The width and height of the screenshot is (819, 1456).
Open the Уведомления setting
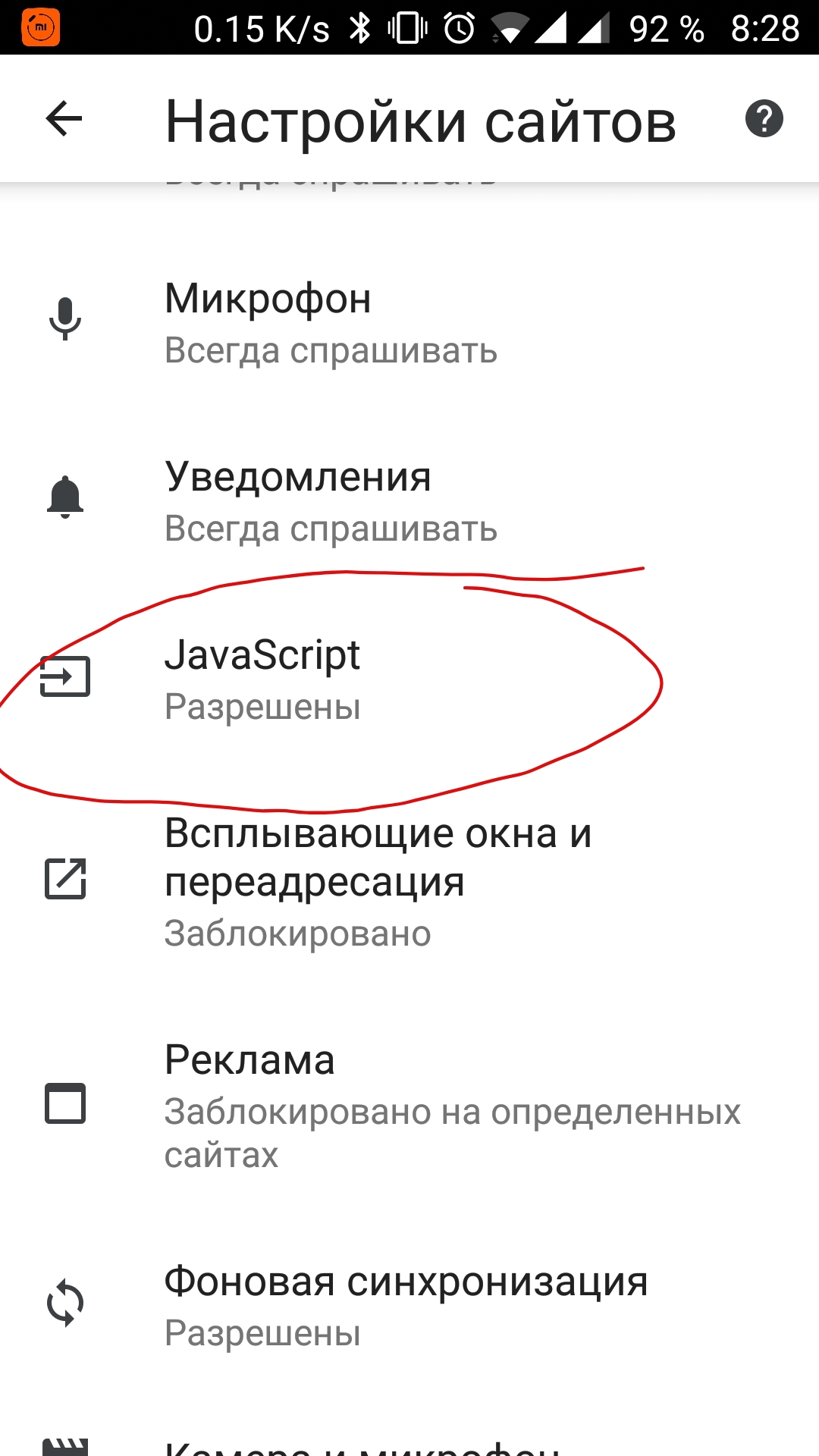pyautogui.click(x=409, y=500)
